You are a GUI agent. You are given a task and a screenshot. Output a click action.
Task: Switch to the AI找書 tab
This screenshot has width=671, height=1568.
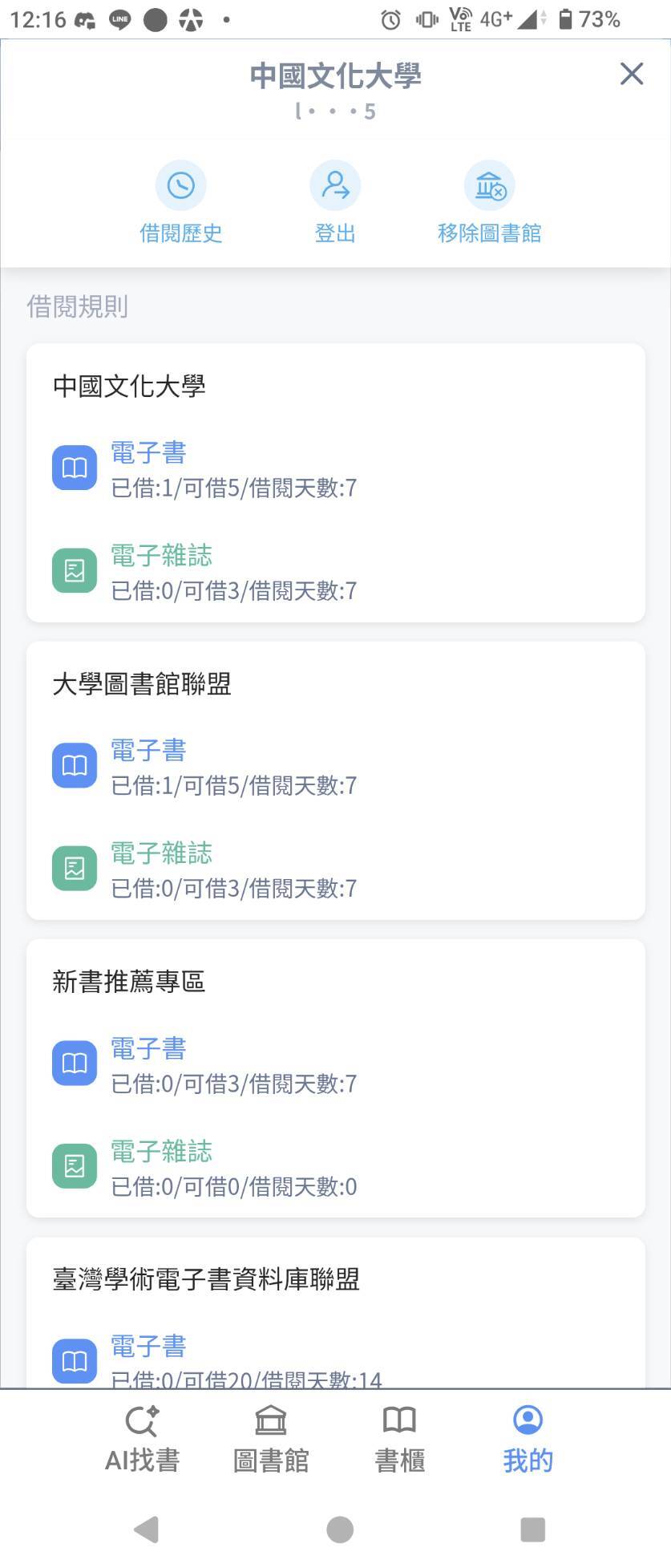143,1439
